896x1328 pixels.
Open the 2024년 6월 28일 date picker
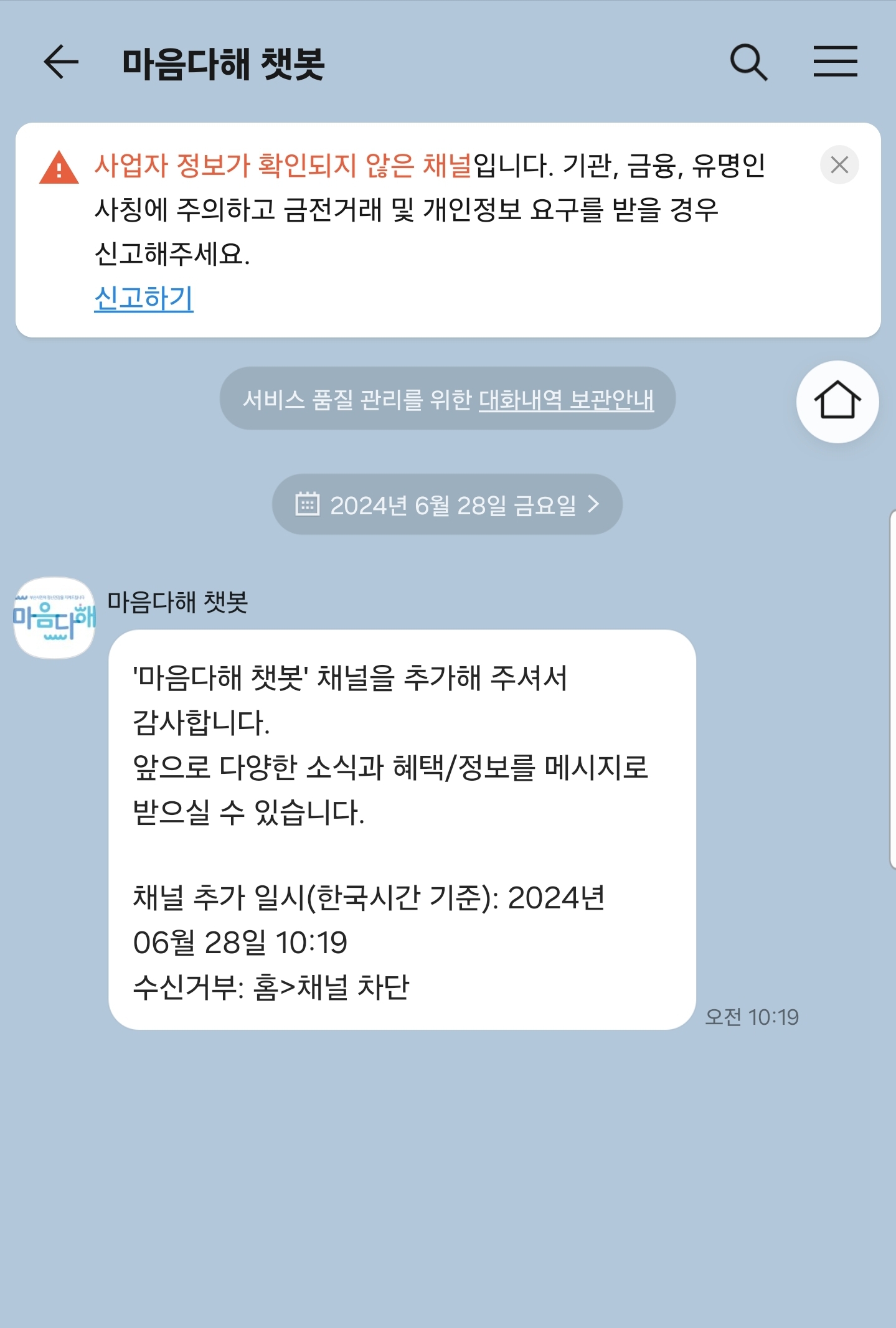447,505
